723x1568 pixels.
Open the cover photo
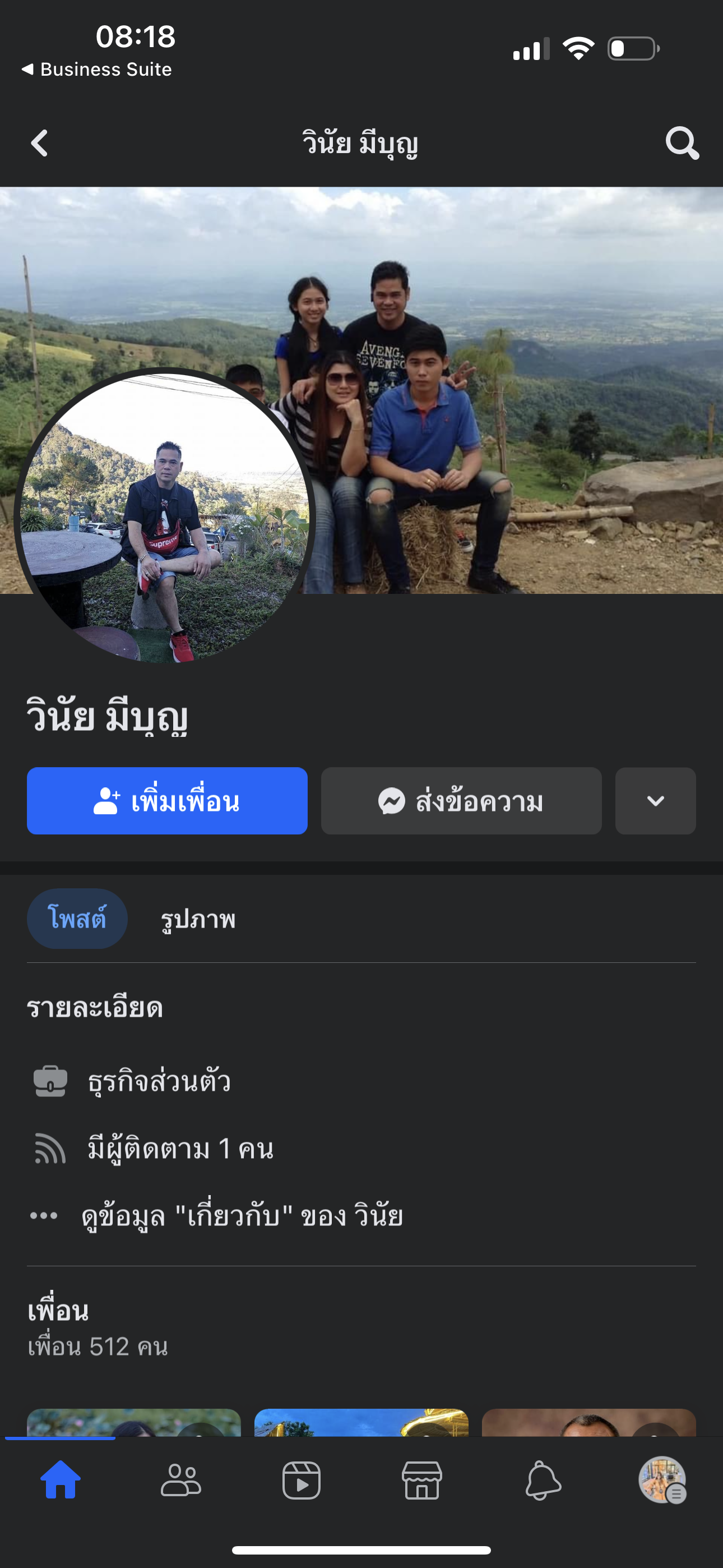517,305
